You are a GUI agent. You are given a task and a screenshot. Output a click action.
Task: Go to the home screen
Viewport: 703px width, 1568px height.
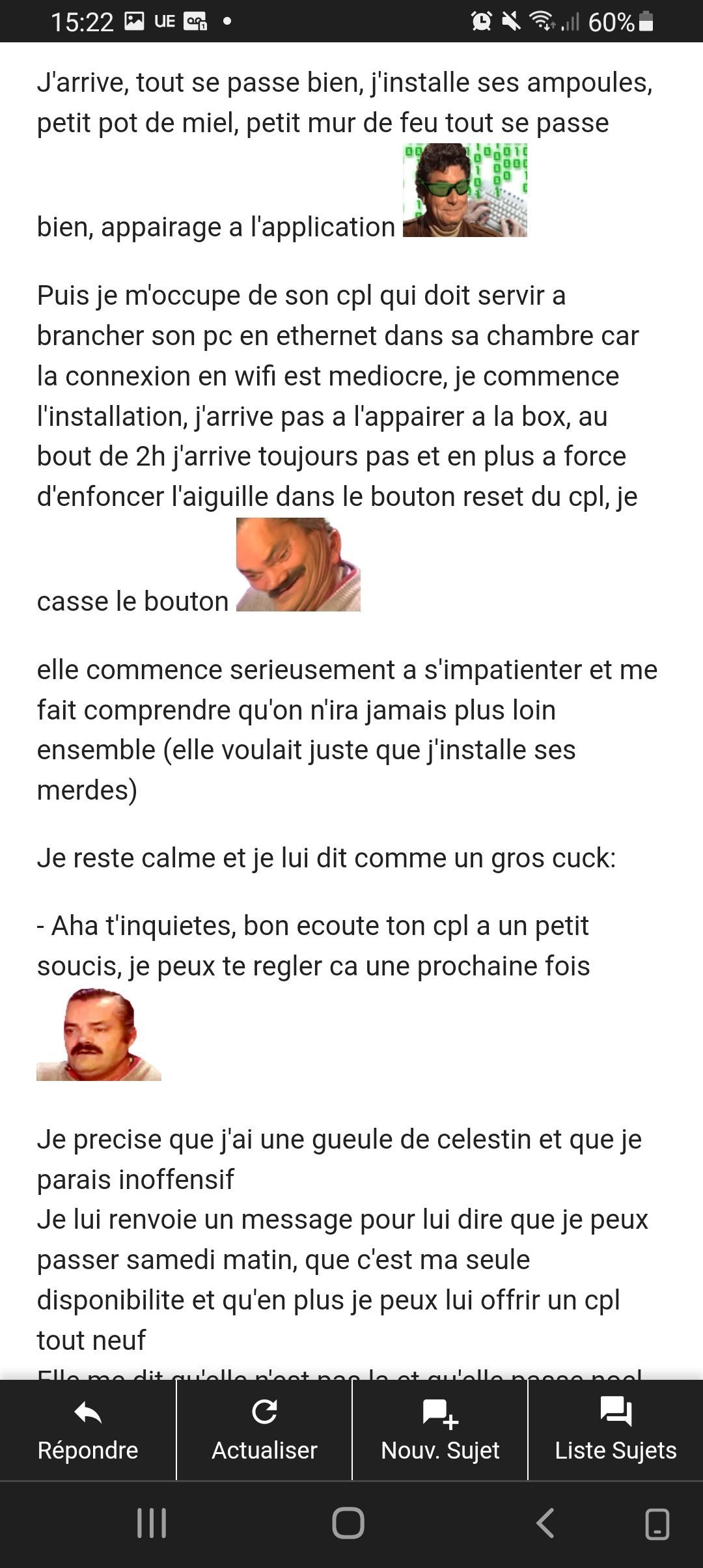click(x=348, y=1524)
